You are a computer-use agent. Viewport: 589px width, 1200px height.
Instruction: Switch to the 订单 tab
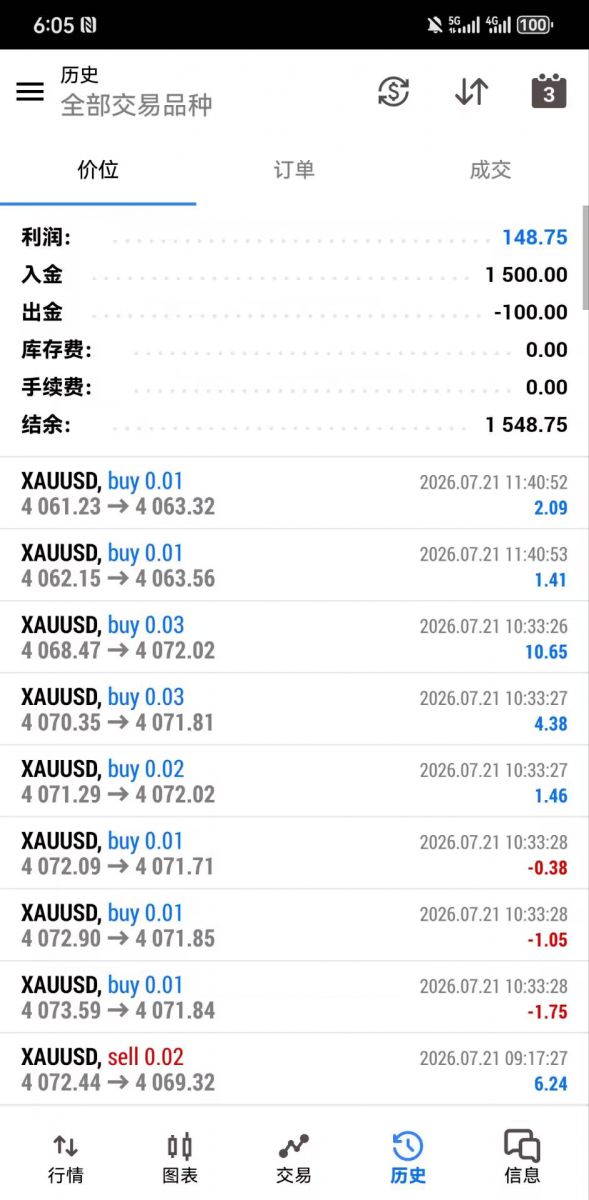click(x=294, y=169)
